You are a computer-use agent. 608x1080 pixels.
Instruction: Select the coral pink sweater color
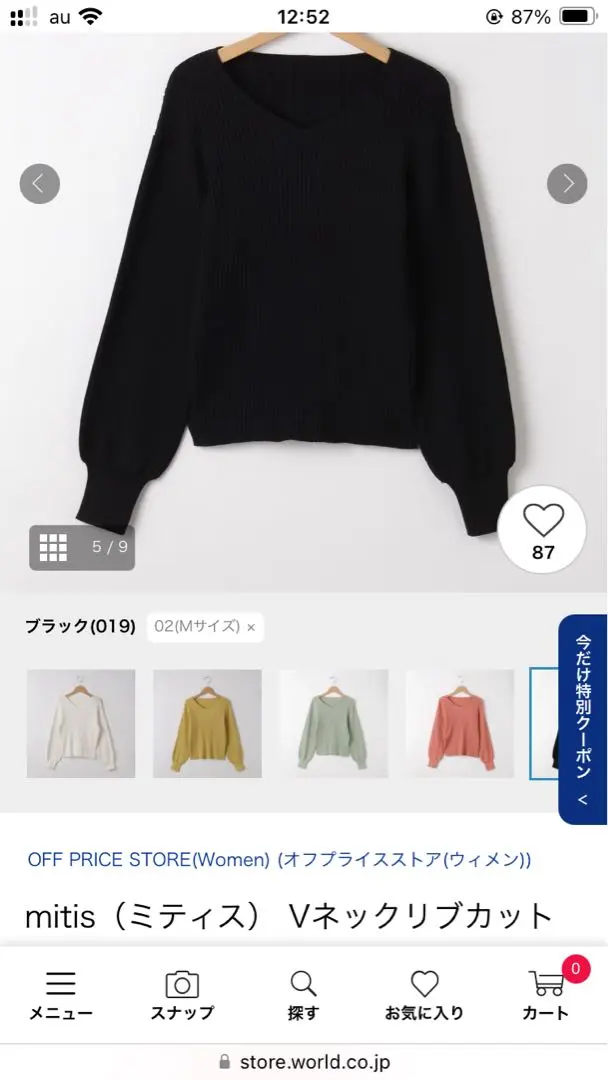tap(459, 723)
